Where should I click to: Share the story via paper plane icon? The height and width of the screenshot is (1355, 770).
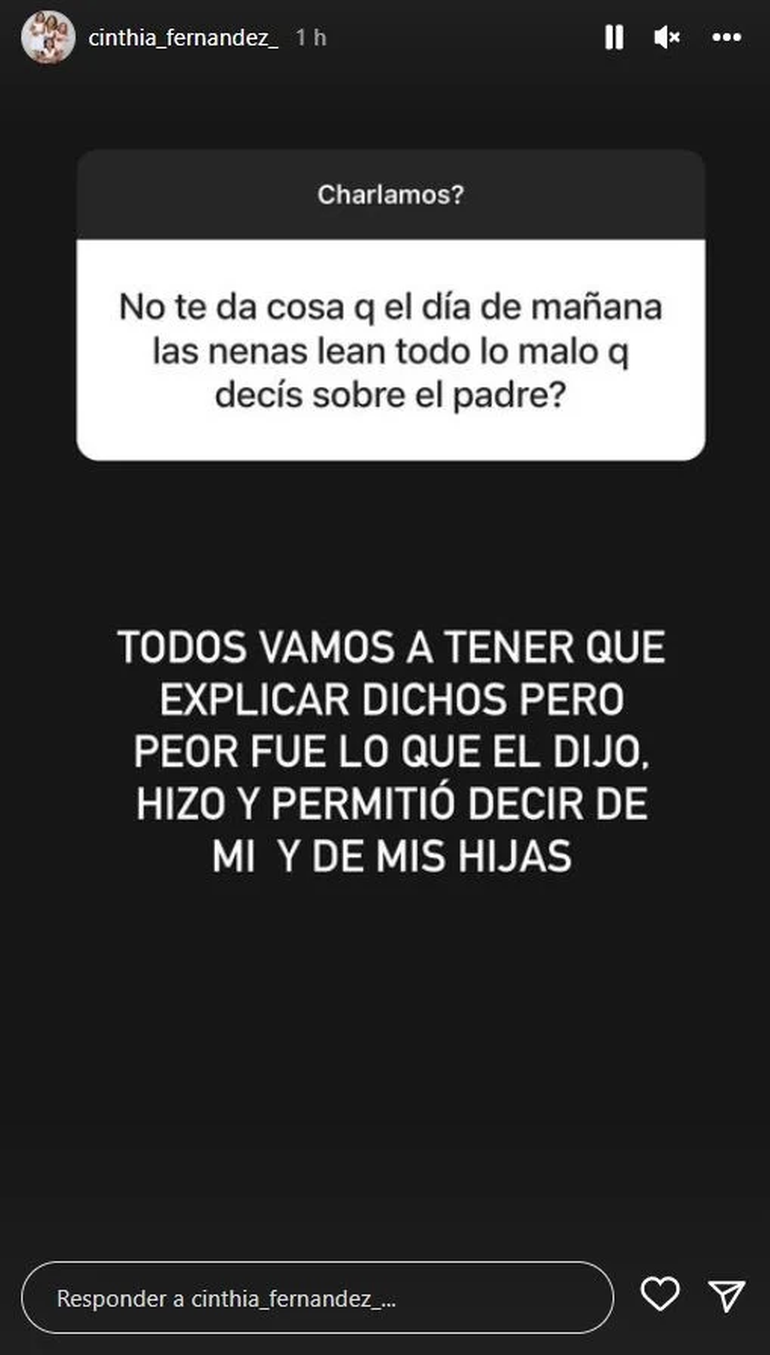tap(726, 1295)
